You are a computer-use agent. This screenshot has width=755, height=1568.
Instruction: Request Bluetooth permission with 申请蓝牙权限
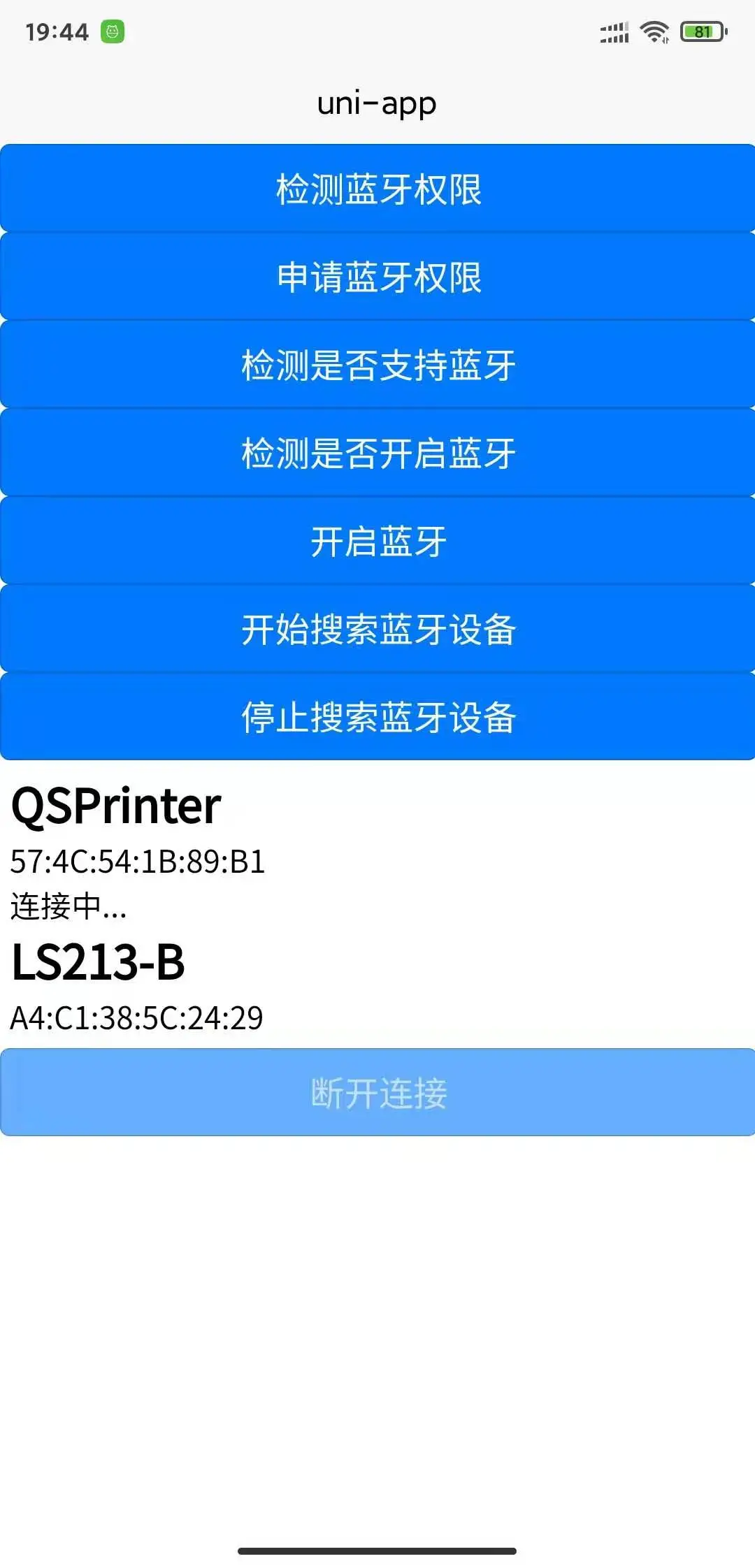point(377,277)
